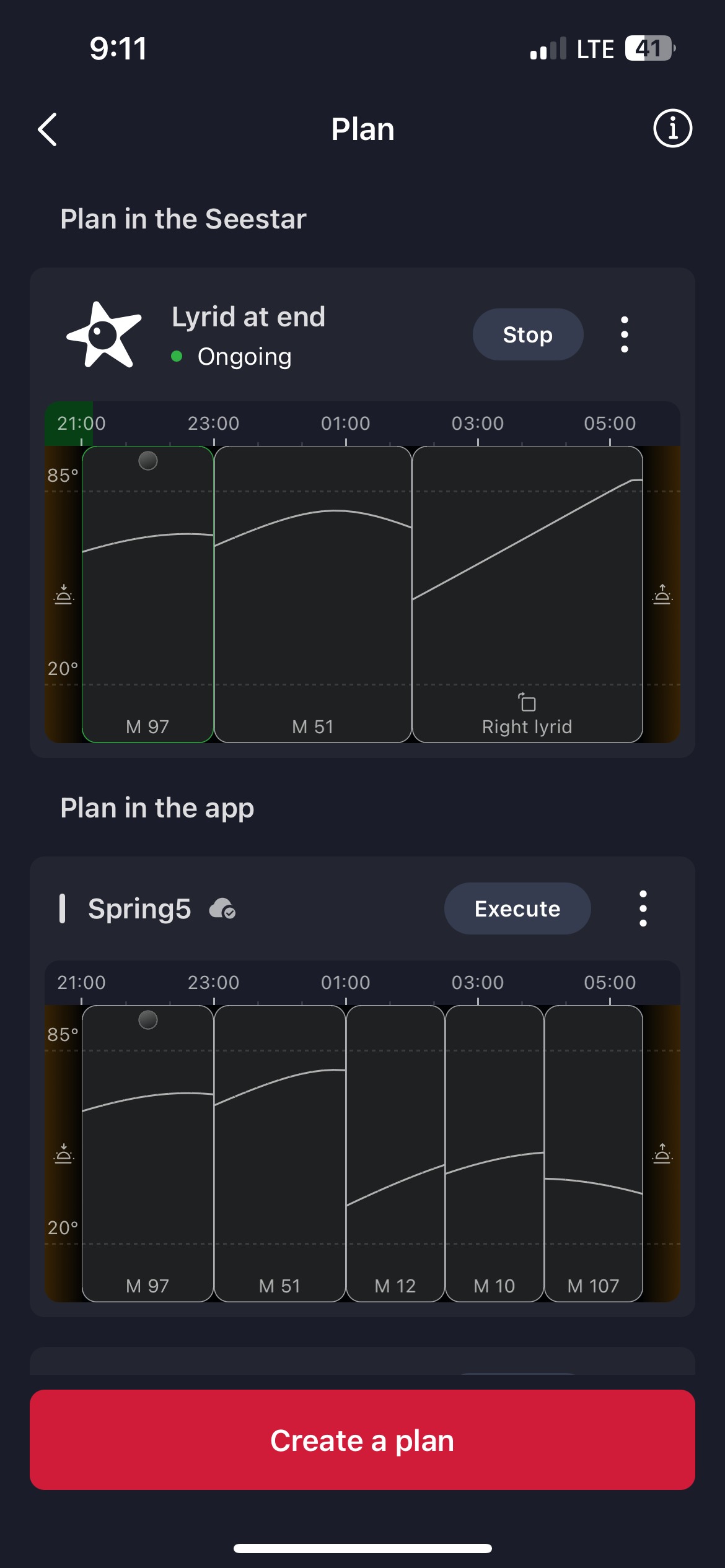The image size is (725, 1568).
Task: Select the M 12 block in Spring5
Action: (x=395, y=1153)
